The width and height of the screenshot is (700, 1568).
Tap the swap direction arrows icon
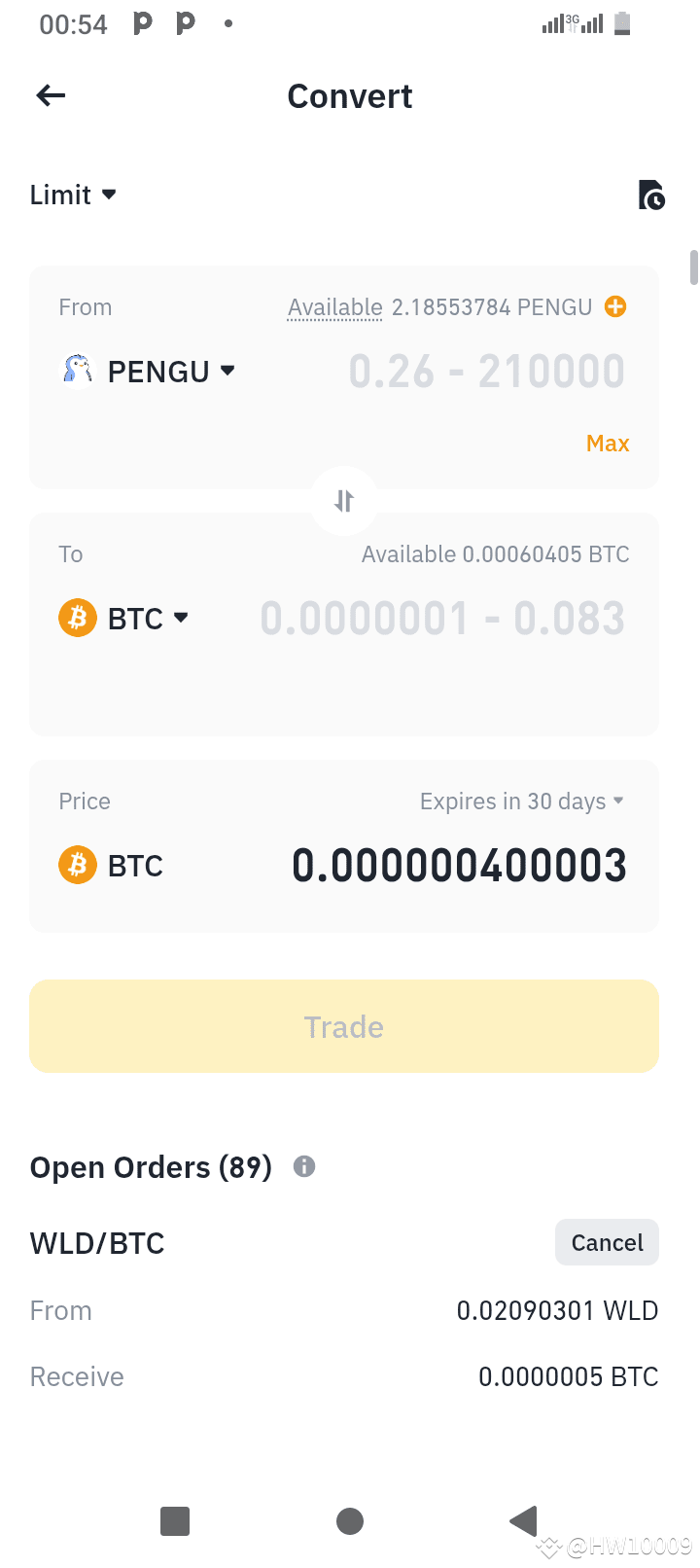coord(343,500)
